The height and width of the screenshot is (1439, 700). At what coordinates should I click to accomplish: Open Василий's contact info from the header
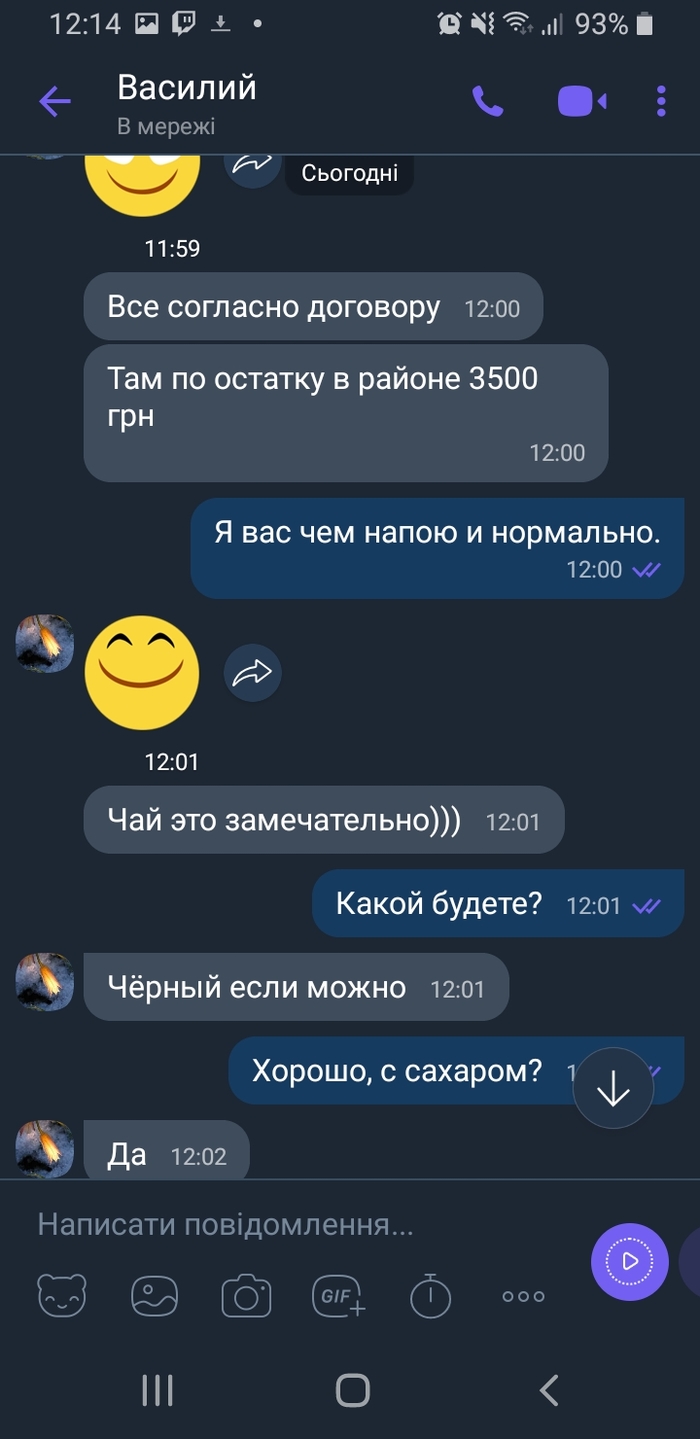[187, 101]
